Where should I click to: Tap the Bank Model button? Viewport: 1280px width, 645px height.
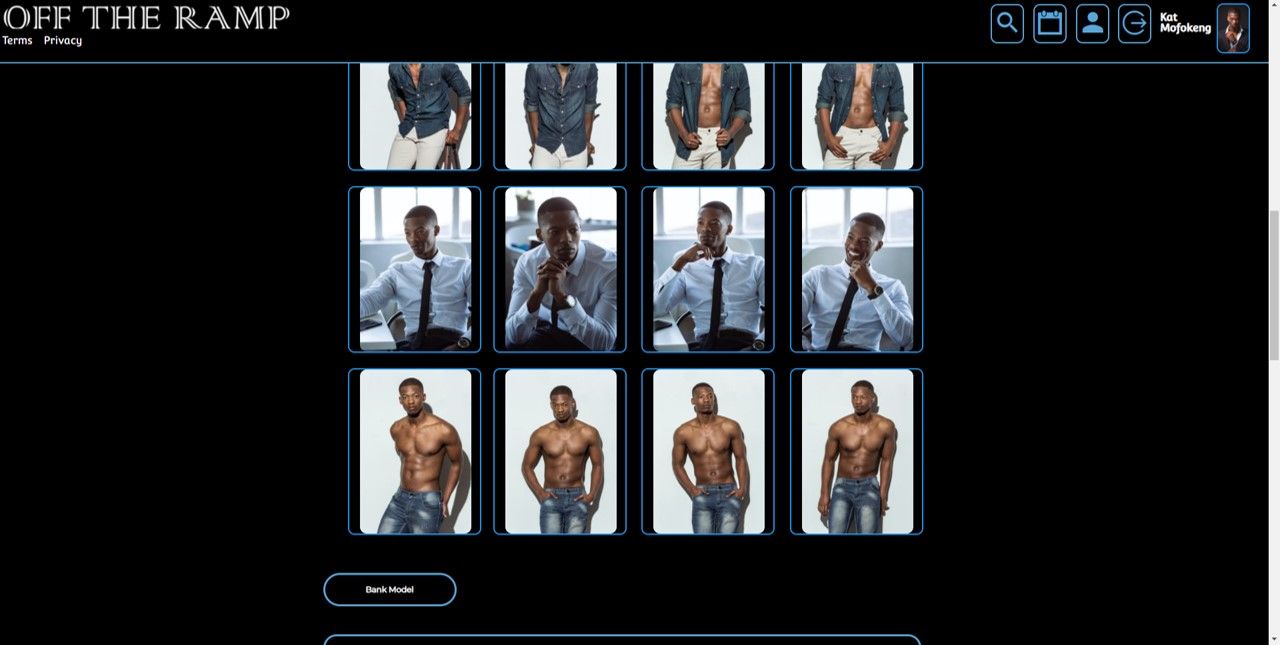[389, 589]
